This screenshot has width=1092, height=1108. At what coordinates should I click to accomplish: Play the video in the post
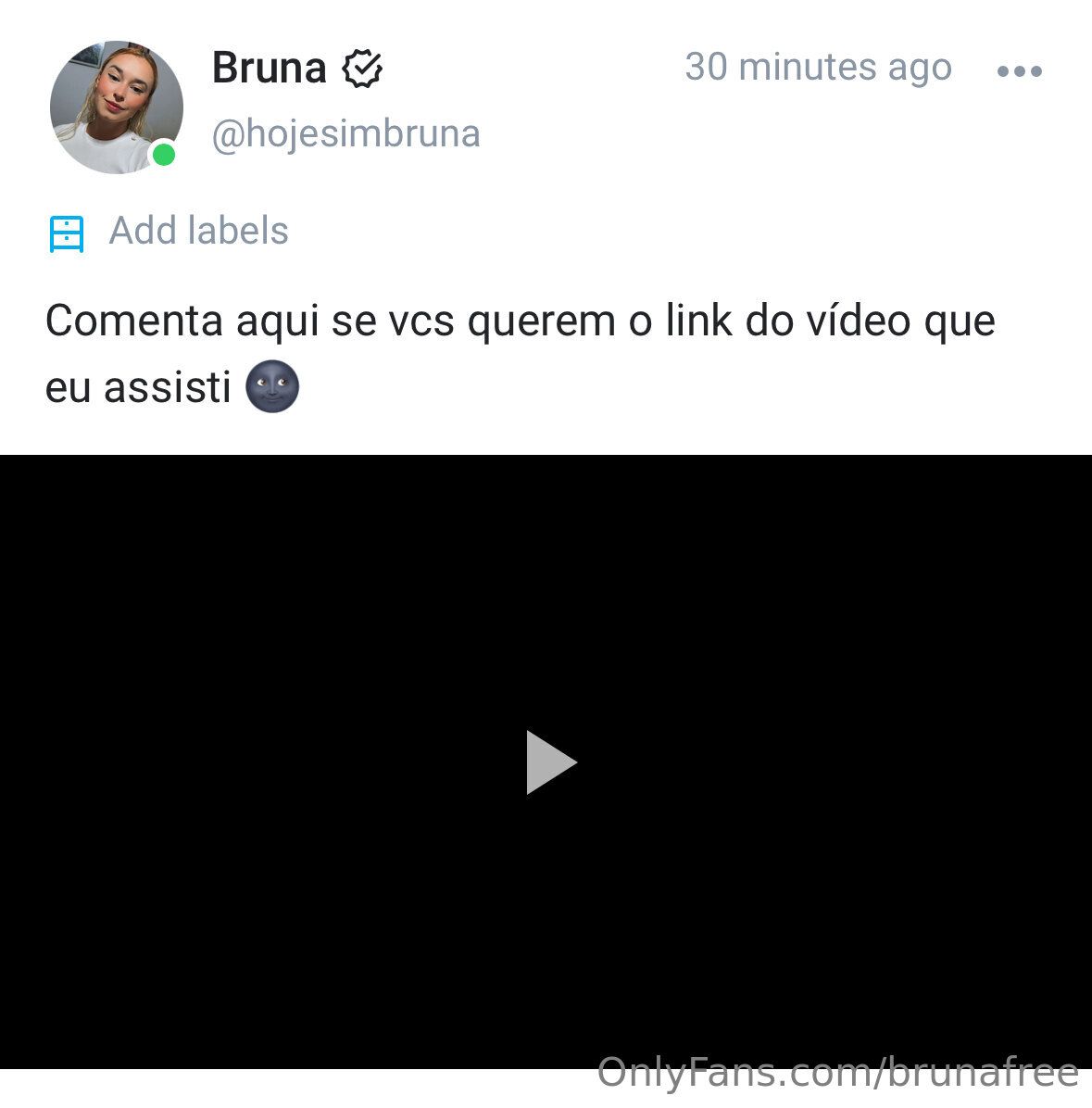pos(550,762)
